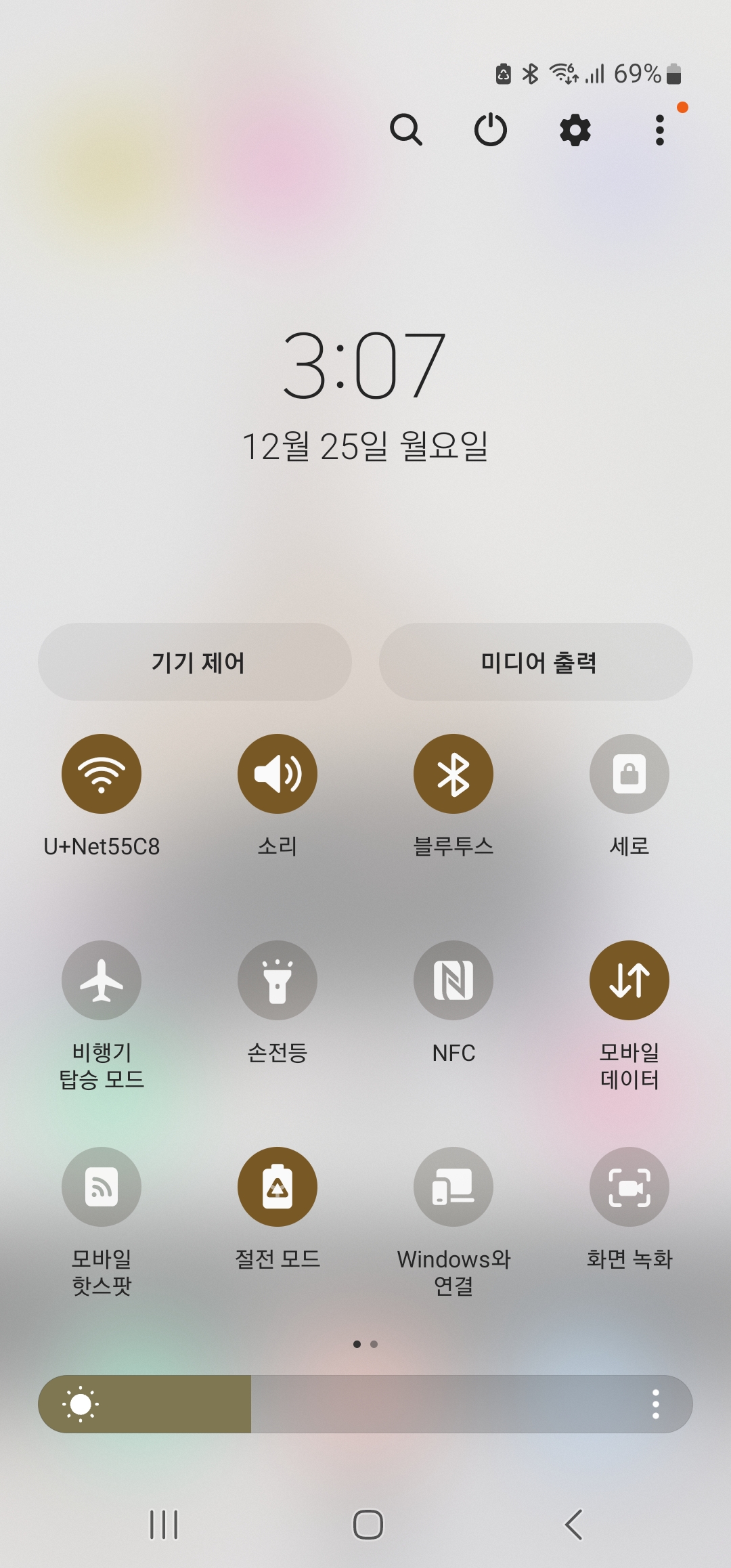Enable 비행기 탑승 모드 airplane mode

102,980
